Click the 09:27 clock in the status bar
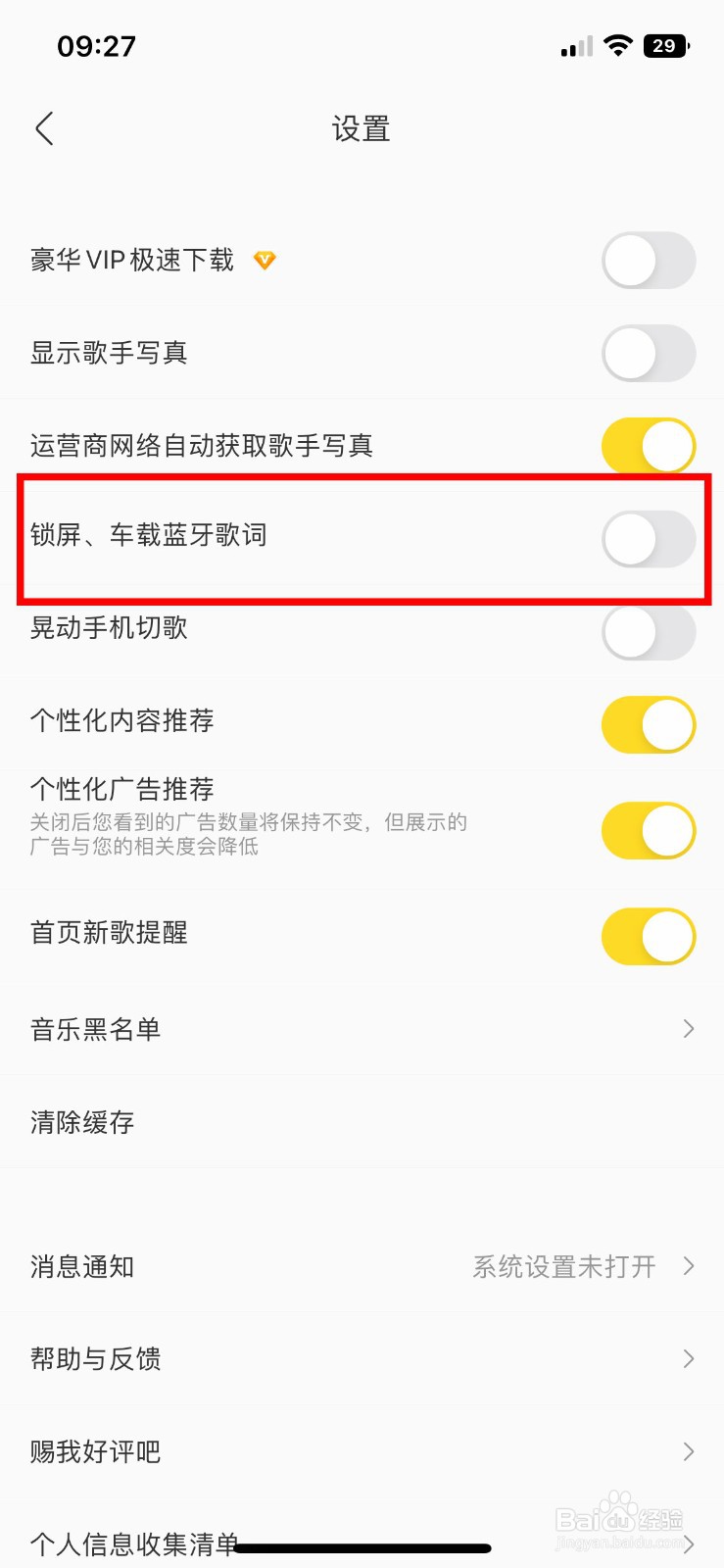724x1568 pixels. point(95,45)
